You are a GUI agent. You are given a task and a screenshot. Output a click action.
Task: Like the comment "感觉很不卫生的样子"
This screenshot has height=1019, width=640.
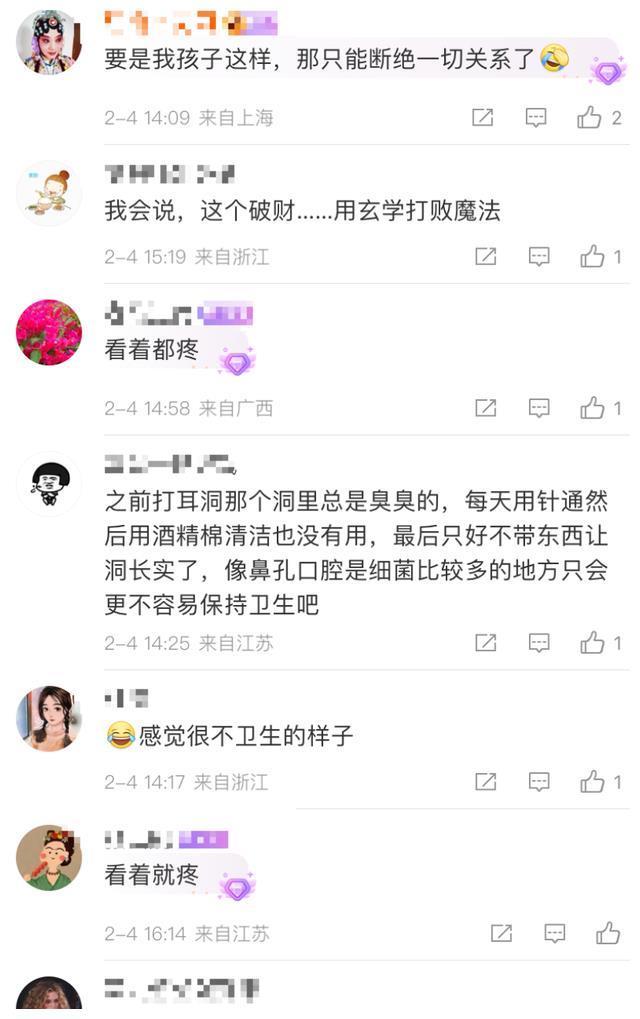click(593, 782)
